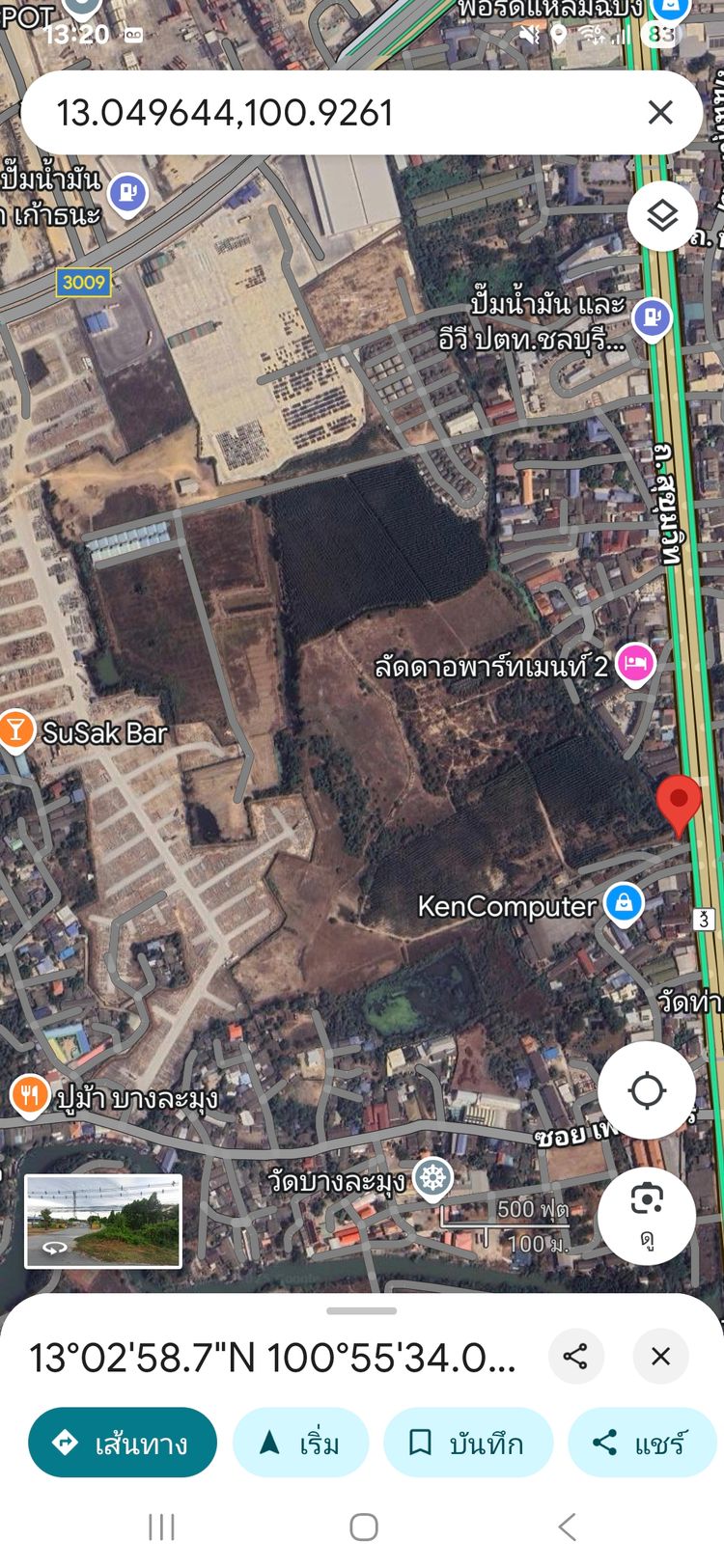
Task: Start navigation with เริ่ม button
Action: [300, 1443]
